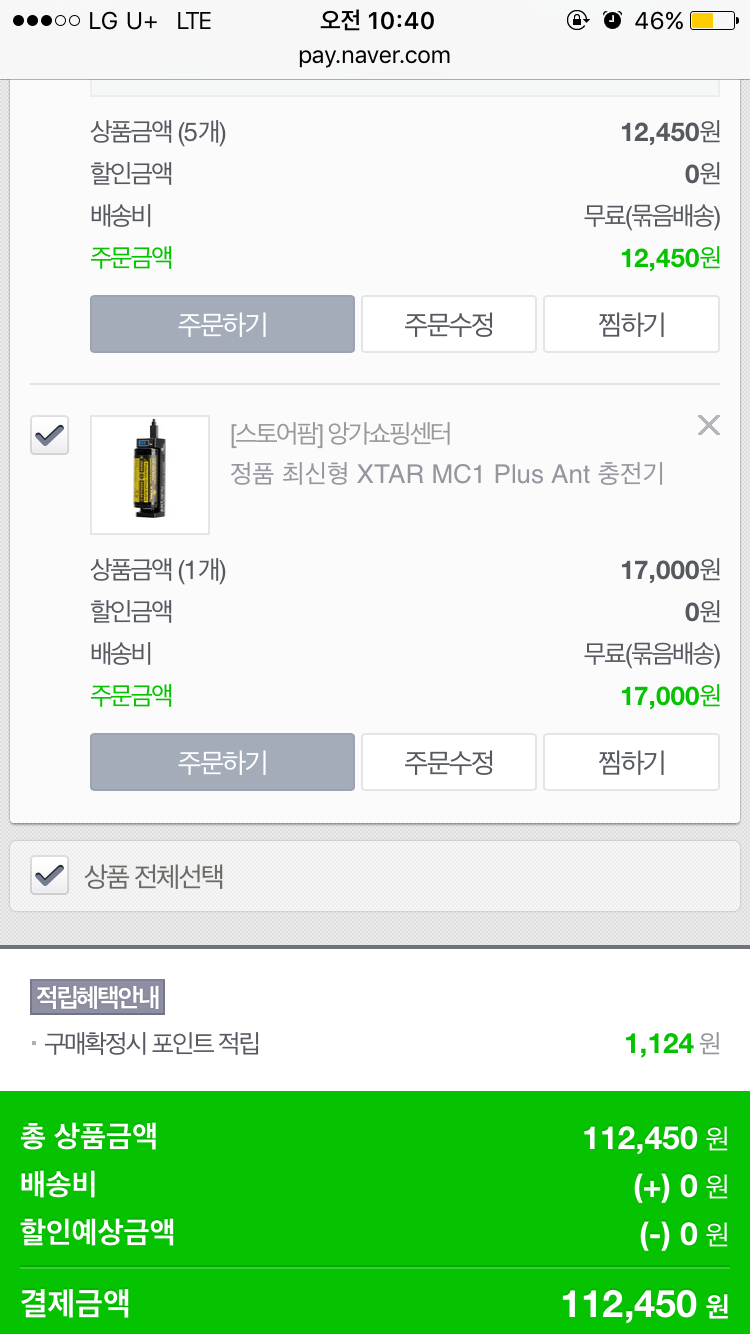The image size is (750, 1334).
Task: Add the XTAR charger to wishlist with 찜하기
Action: (x=631, y=762)
